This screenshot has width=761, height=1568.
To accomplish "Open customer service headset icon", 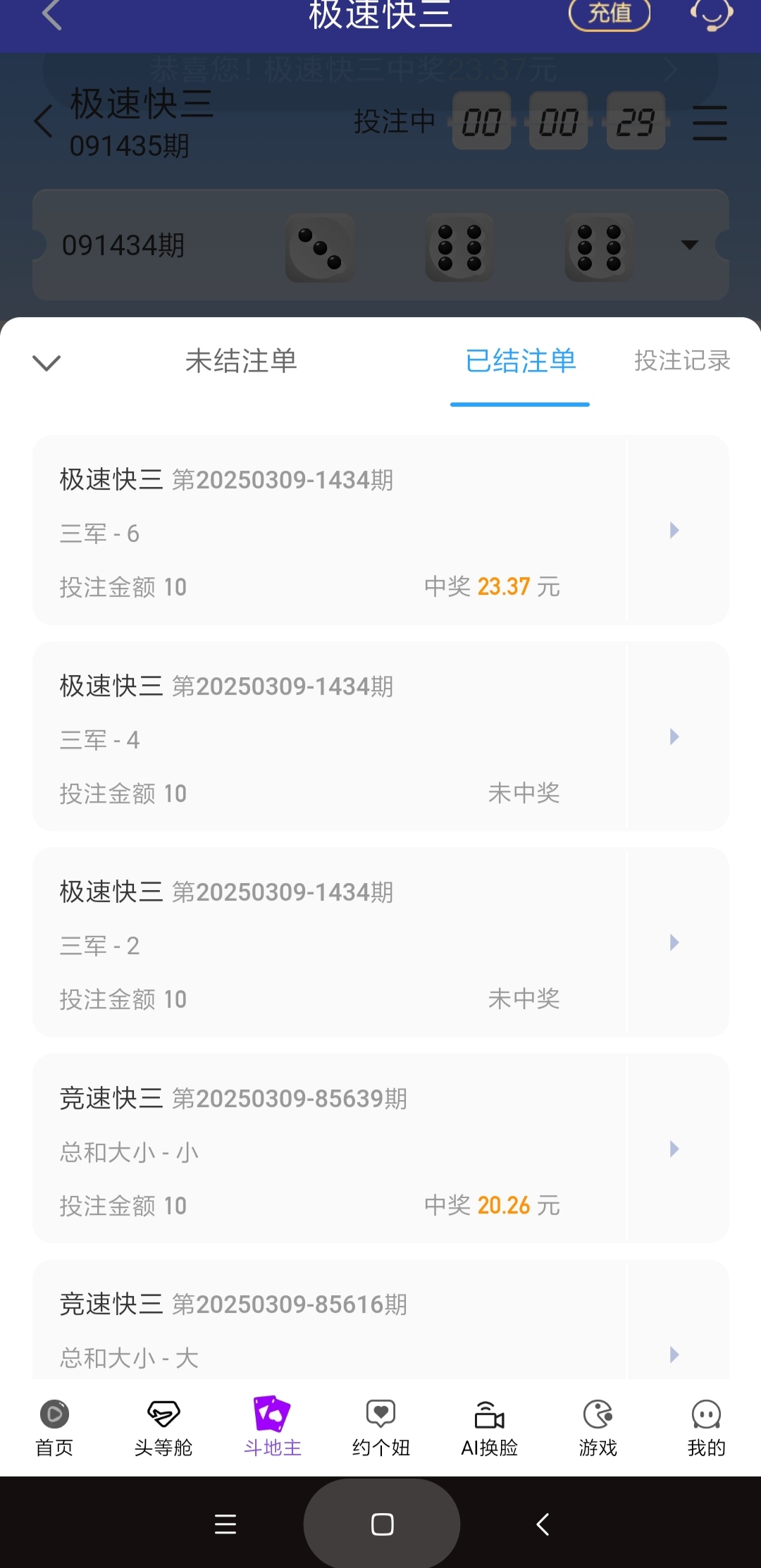I will click(712, 14).
